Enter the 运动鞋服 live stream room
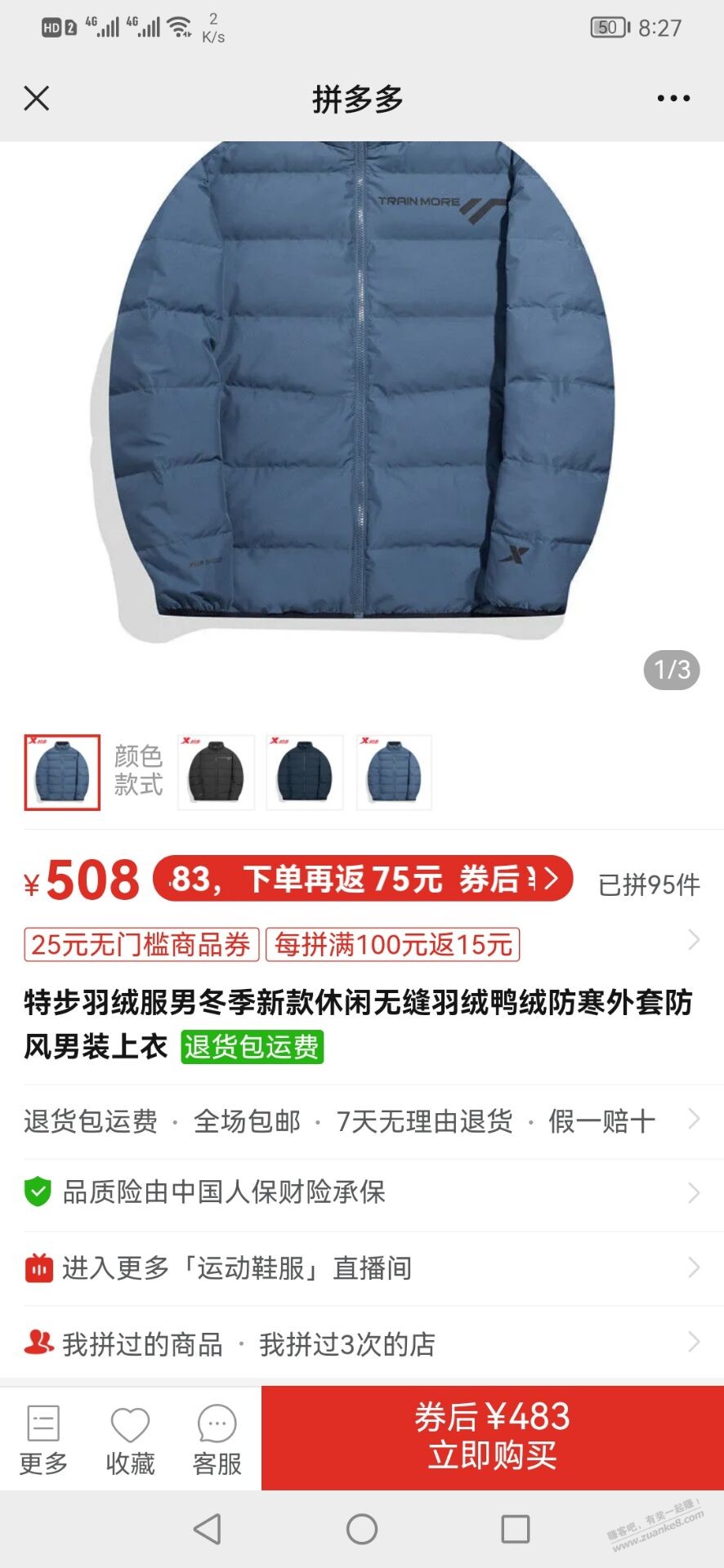 360,1268
